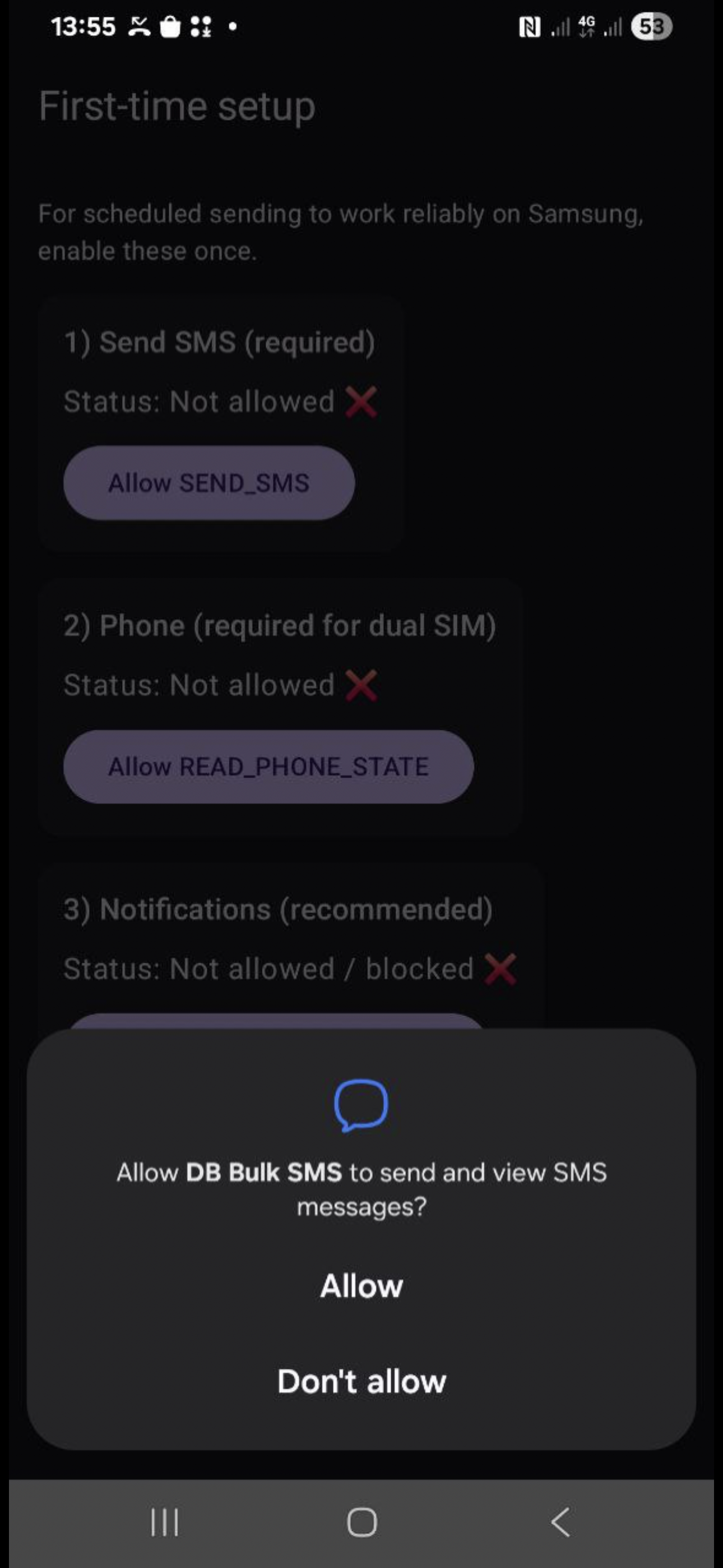Tap the 4G network indicator icon
This screenshot has height=1568, width=723.
tap(586, 26)
